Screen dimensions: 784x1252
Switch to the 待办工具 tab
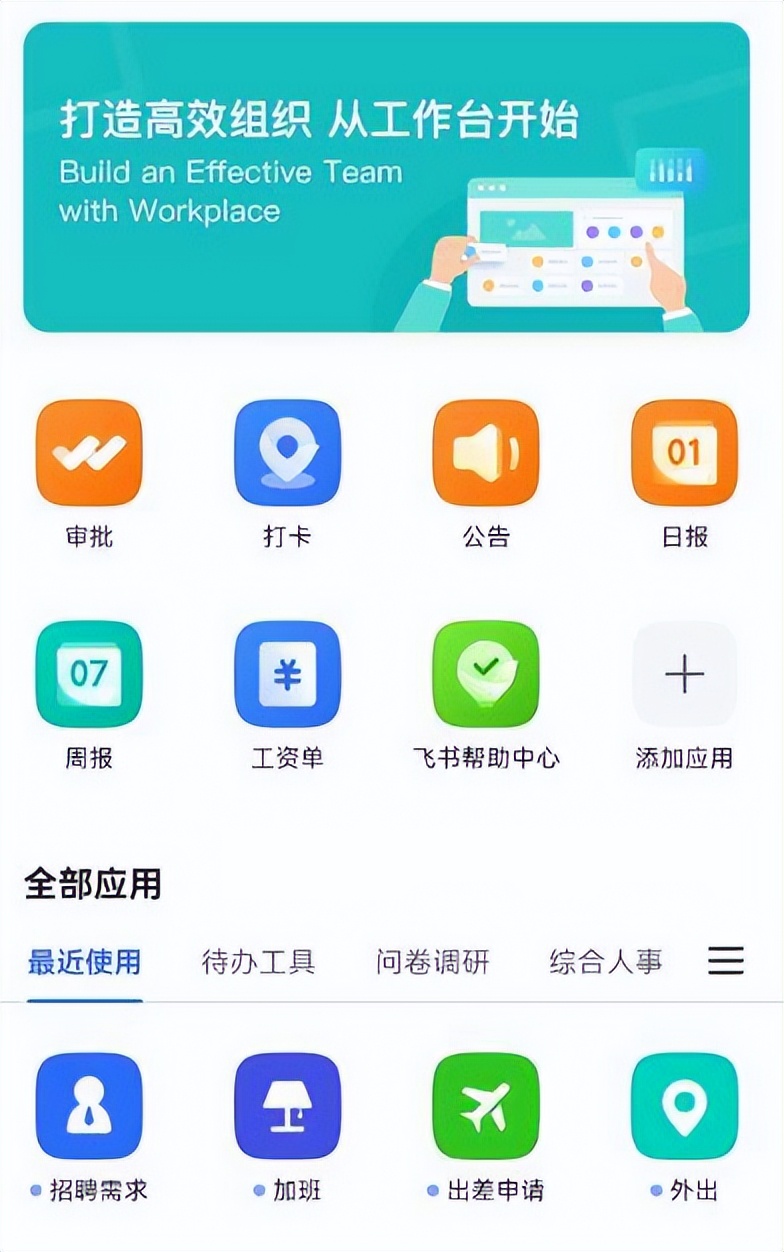tap(259, 962)
